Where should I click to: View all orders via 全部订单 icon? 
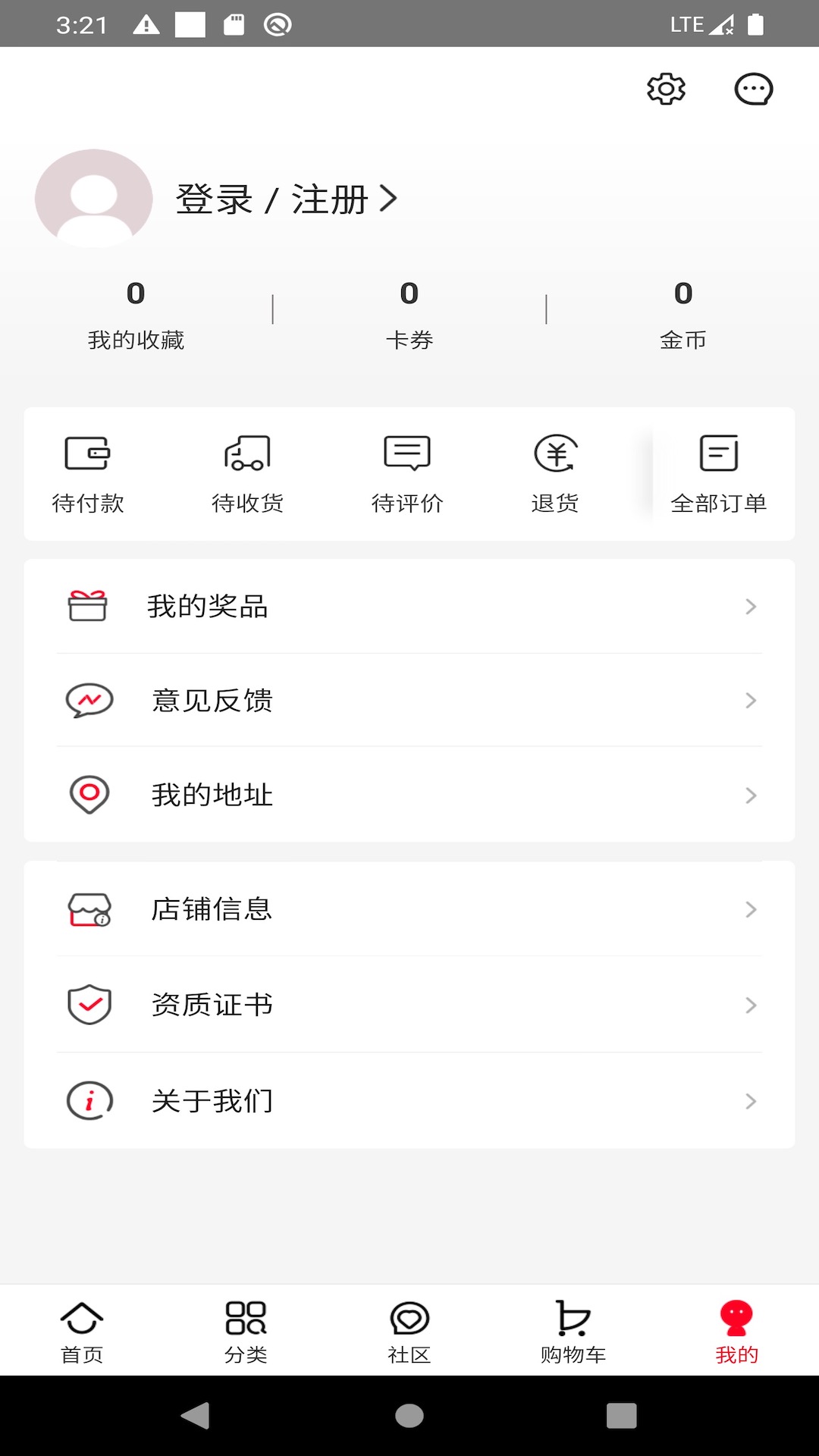point(719,453)
